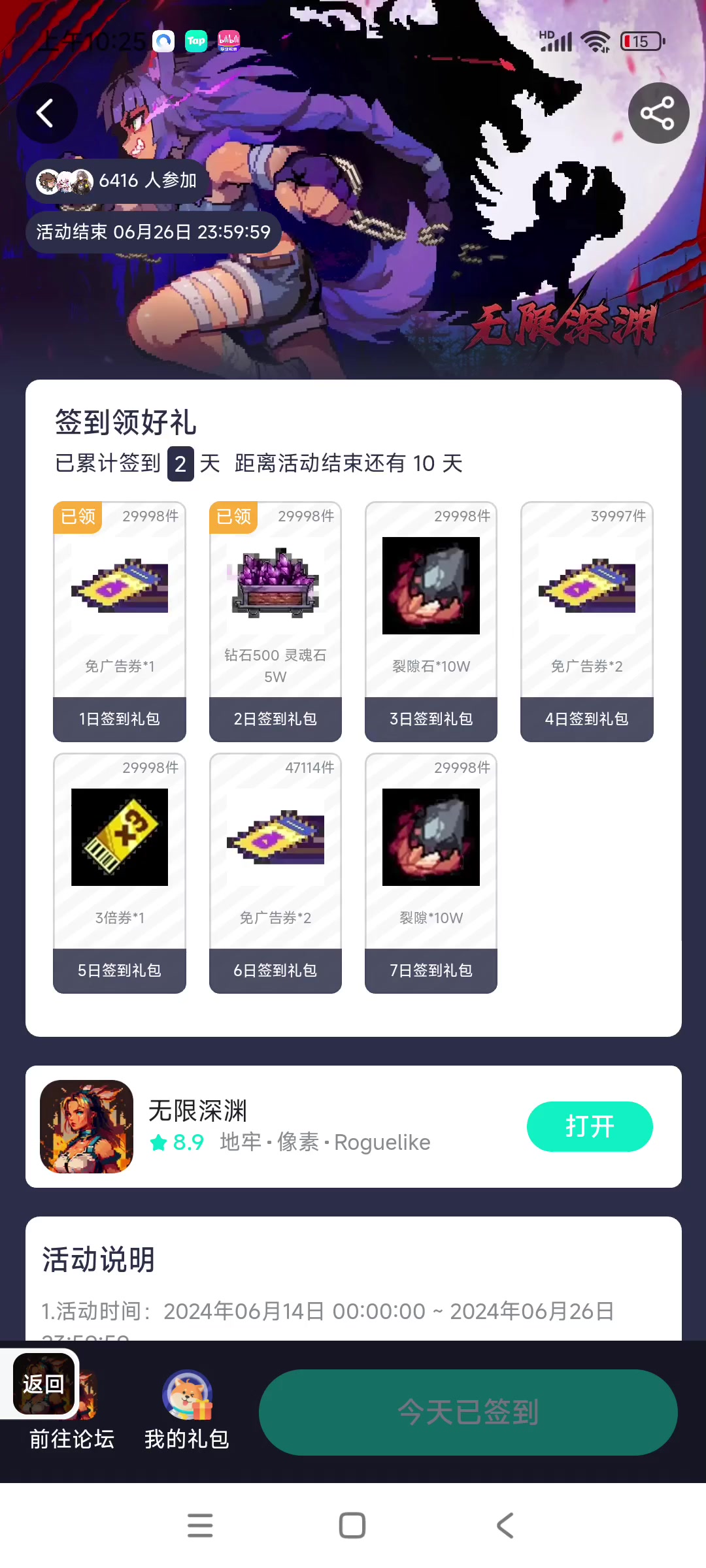Image resolution: width=706 pixels, height=1568 pixels.
Task: Tap 打开 to launch 无限深渊
Action: click(589, 1126)
